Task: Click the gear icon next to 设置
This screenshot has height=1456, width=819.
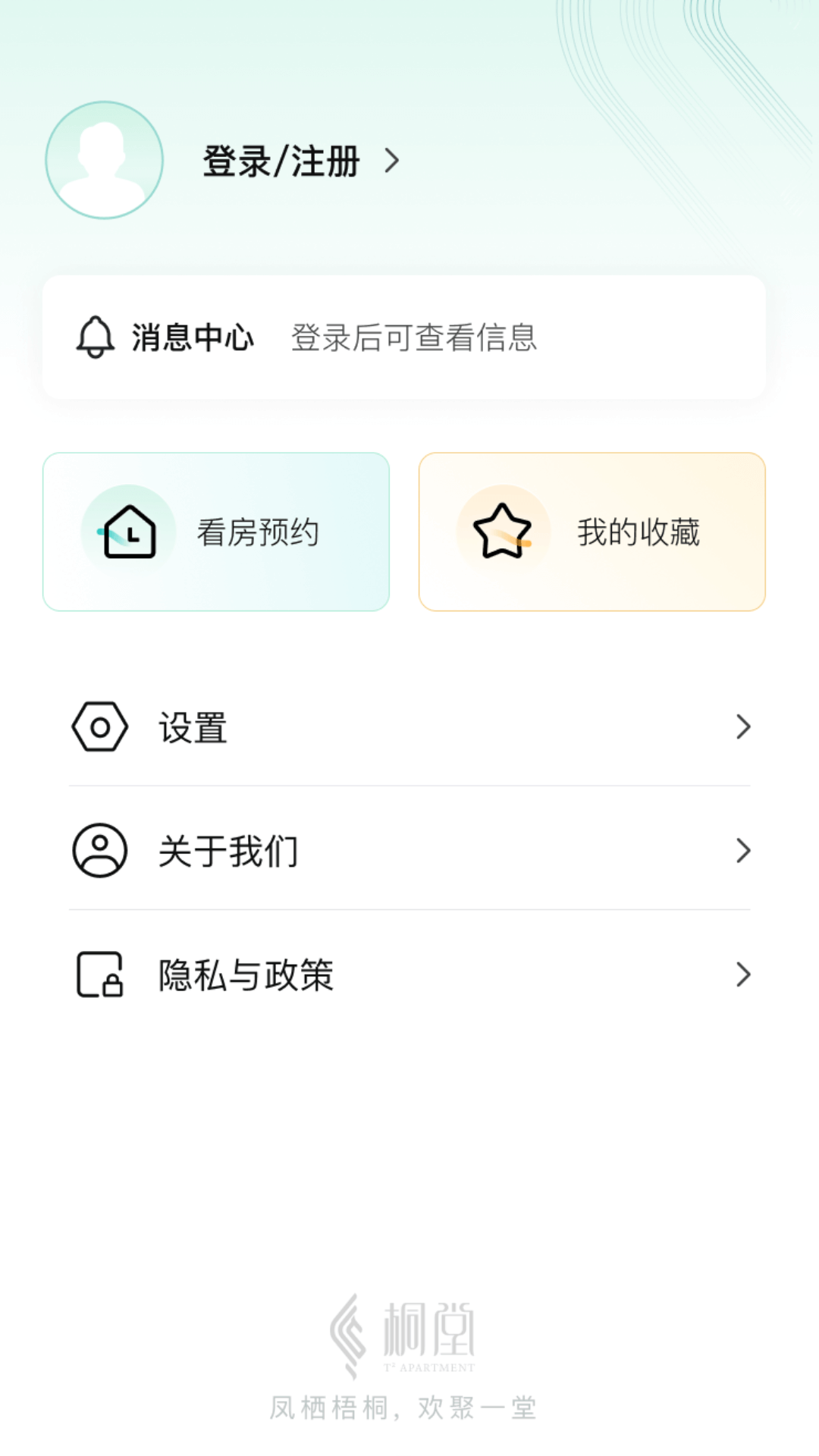Action: [x=101, y=726]
